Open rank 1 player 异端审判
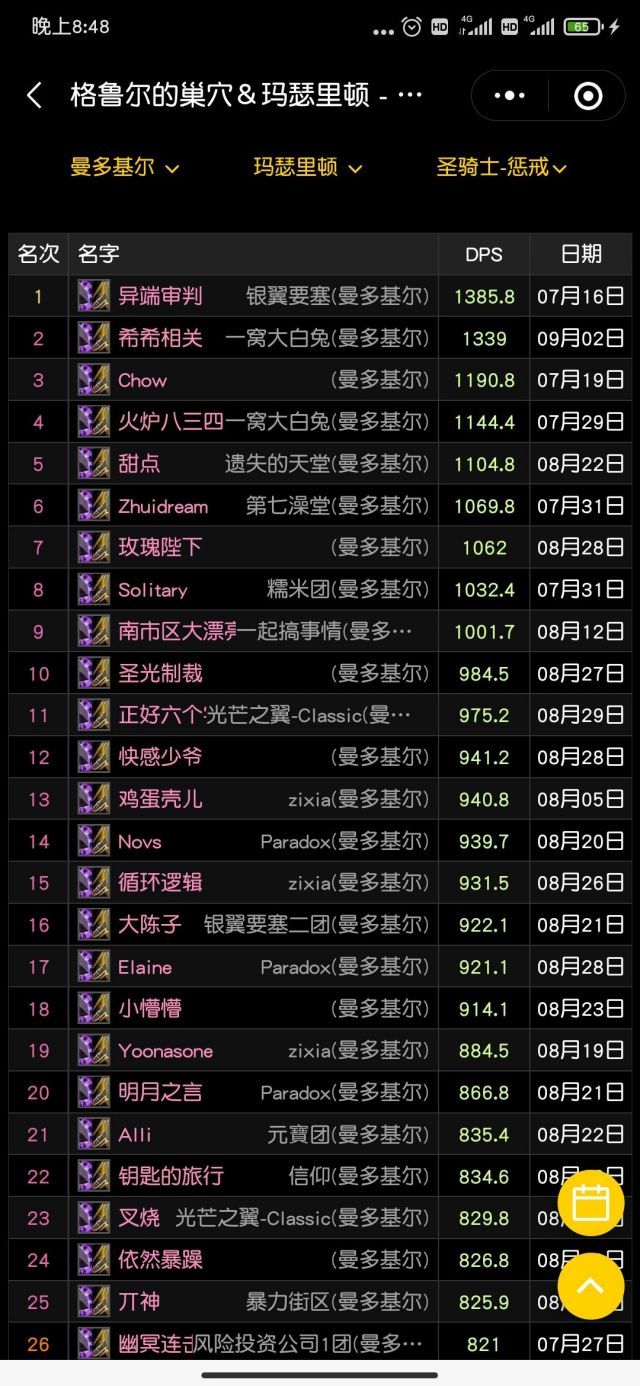The image size is (640, 1386). [320, 296]
